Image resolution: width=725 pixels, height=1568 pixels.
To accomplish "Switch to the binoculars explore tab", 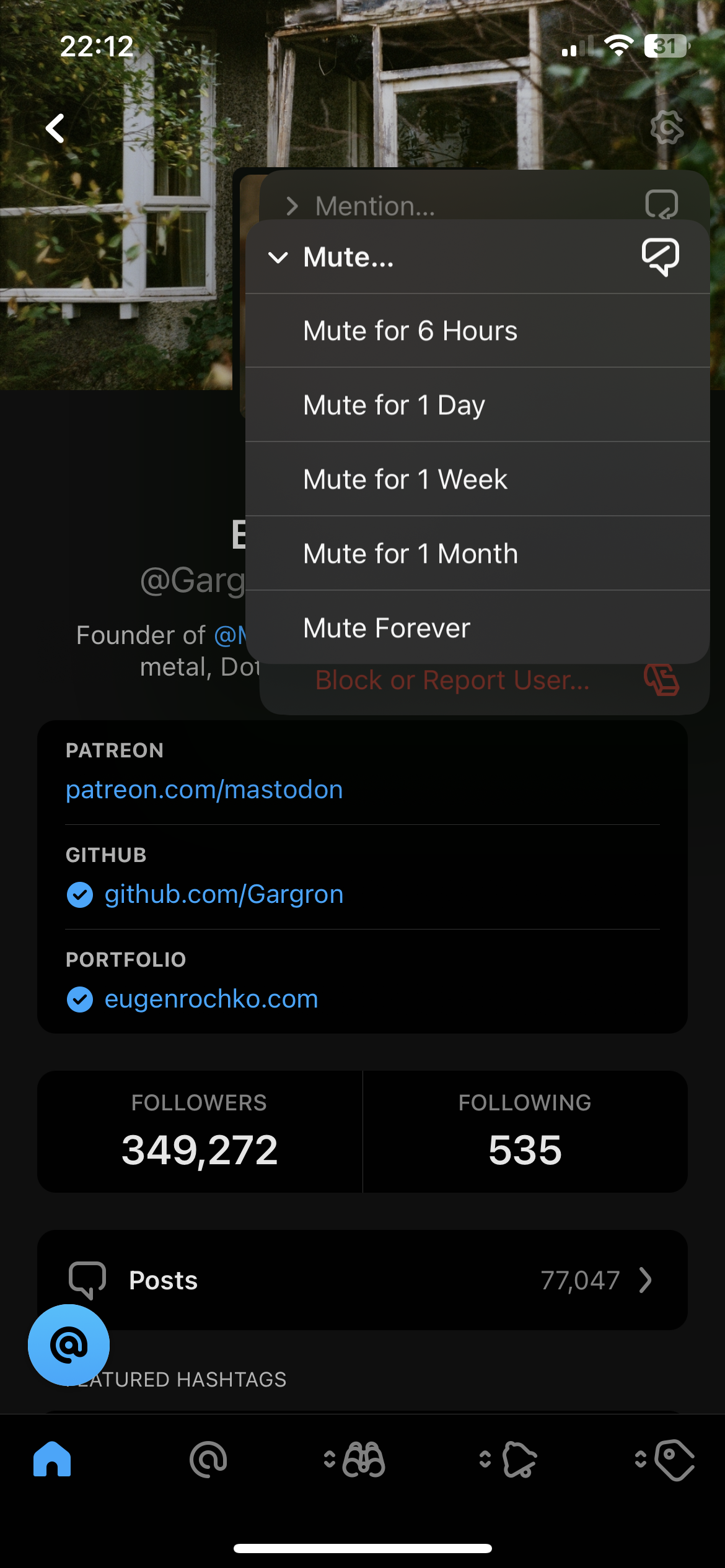I will pos(363,1460).
